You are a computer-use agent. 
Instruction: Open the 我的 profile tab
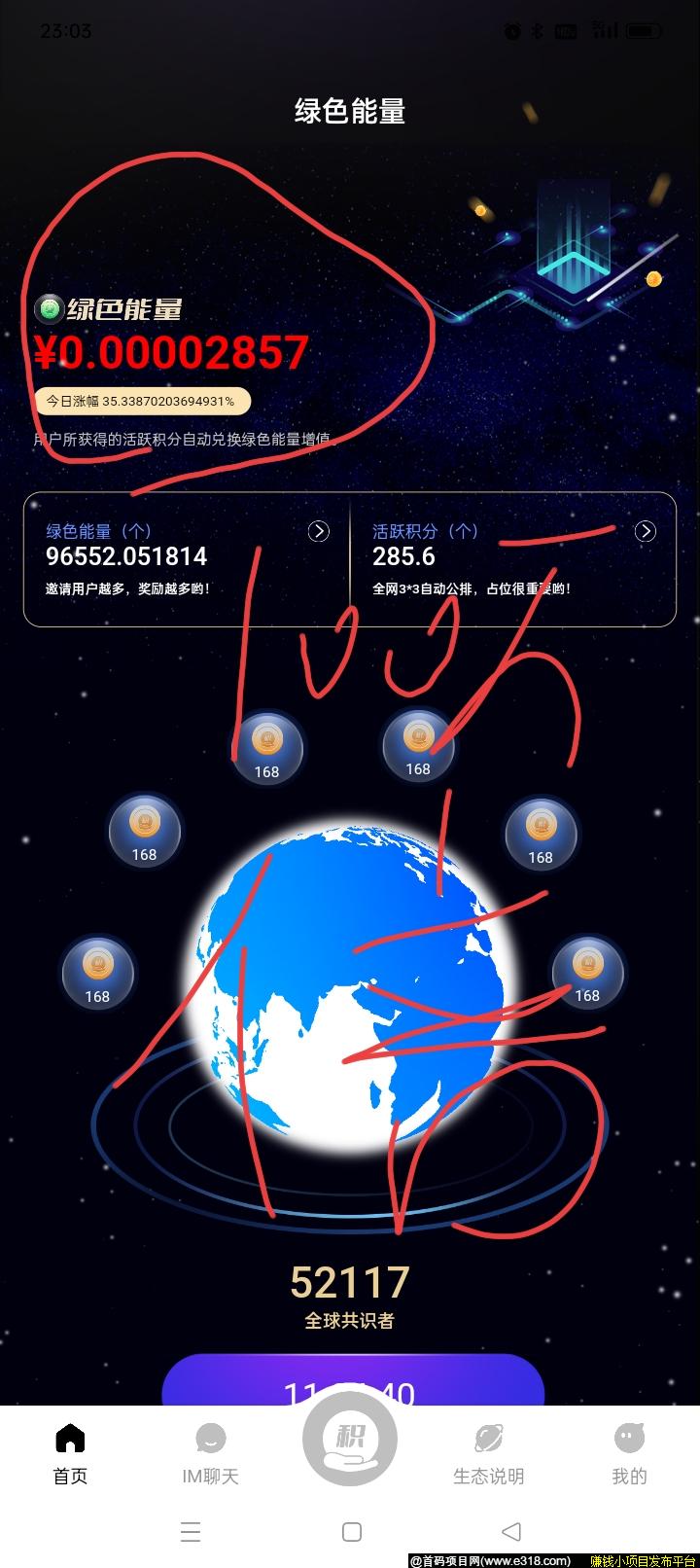click(x=629, y=1454)
